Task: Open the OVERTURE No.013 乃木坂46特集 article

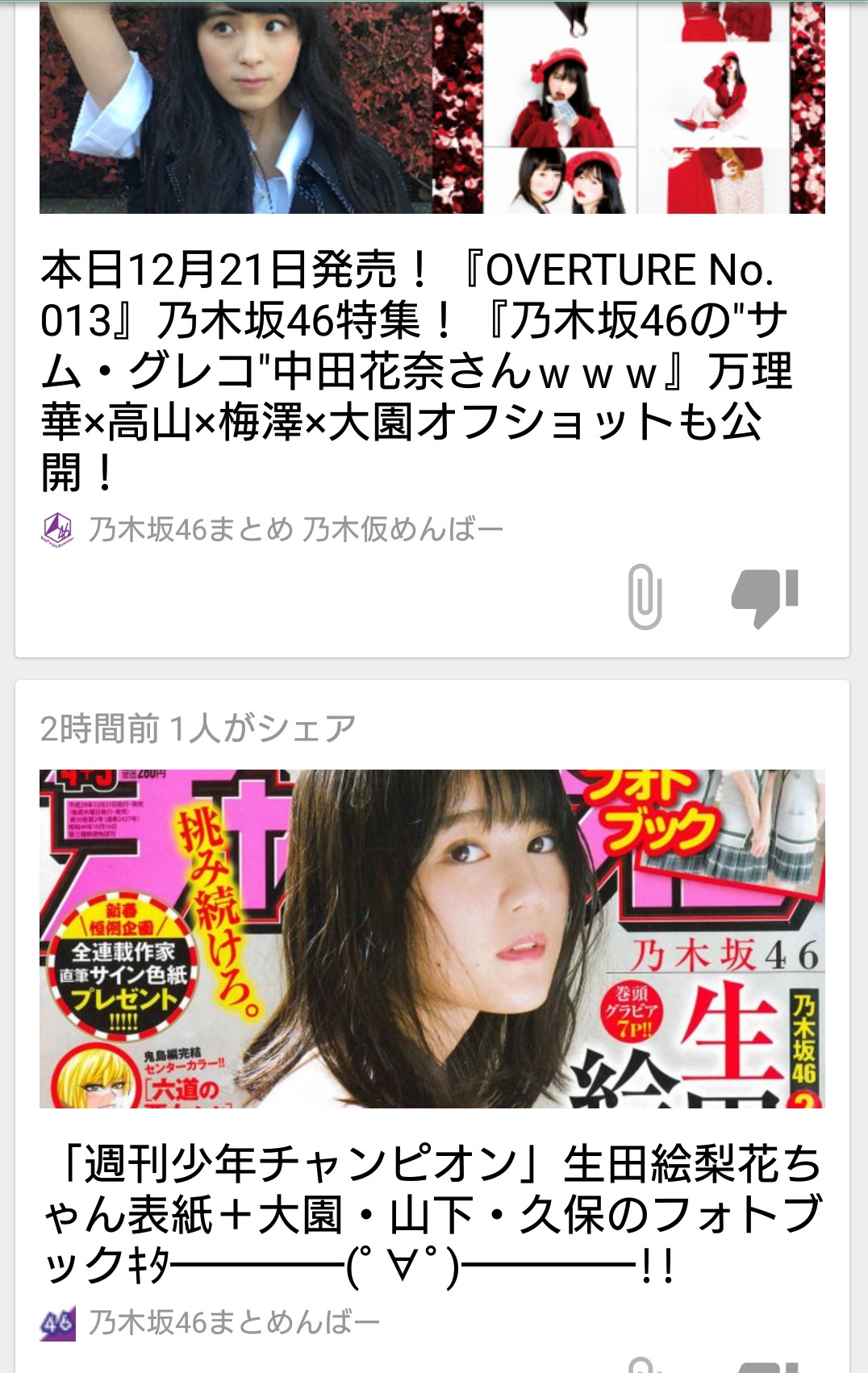Action: pos(415,370)
